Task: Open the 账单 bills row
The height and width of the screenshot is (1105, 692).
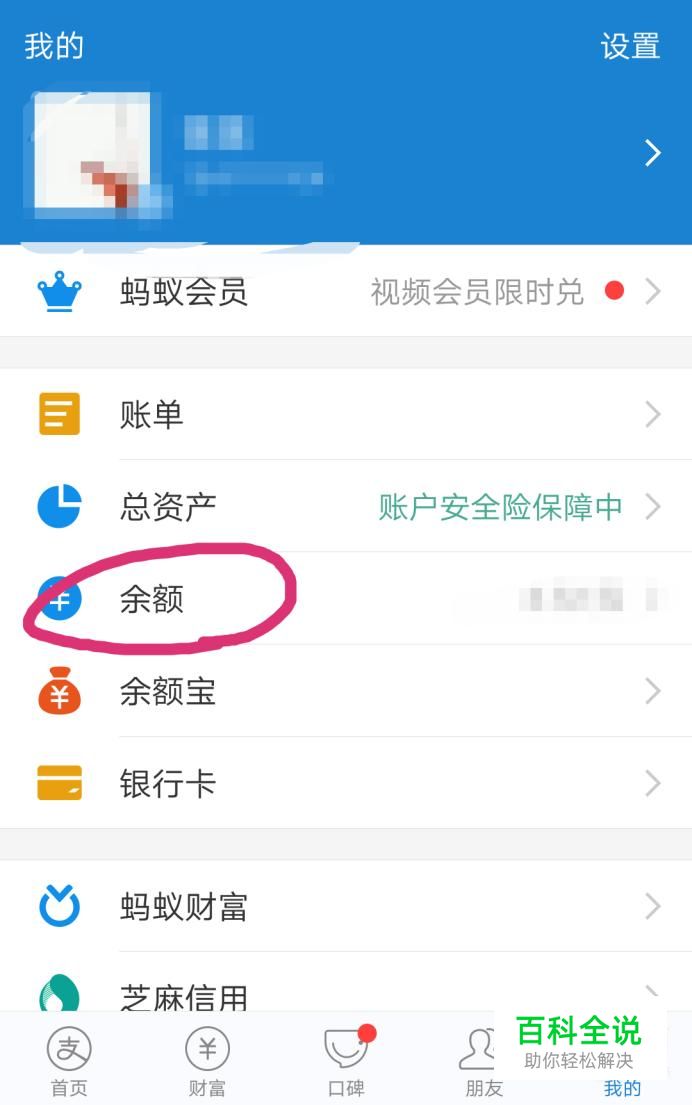Action: point(345,414)
